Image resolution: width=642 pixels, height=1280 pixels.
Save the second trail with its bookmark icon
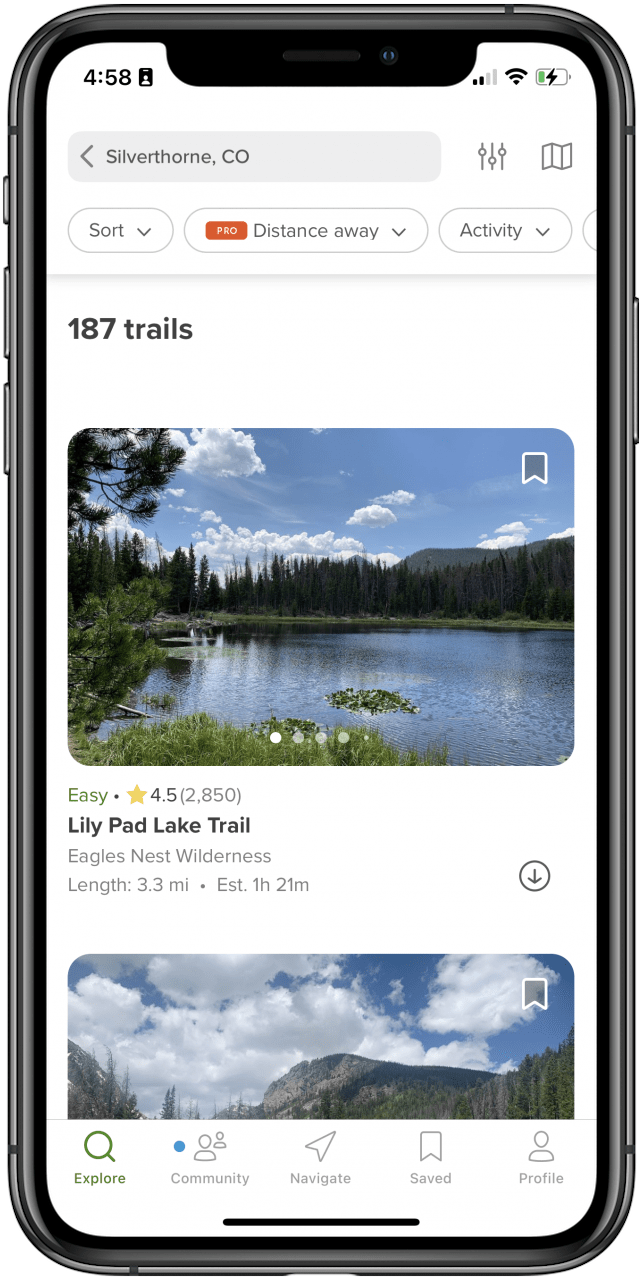535,994
